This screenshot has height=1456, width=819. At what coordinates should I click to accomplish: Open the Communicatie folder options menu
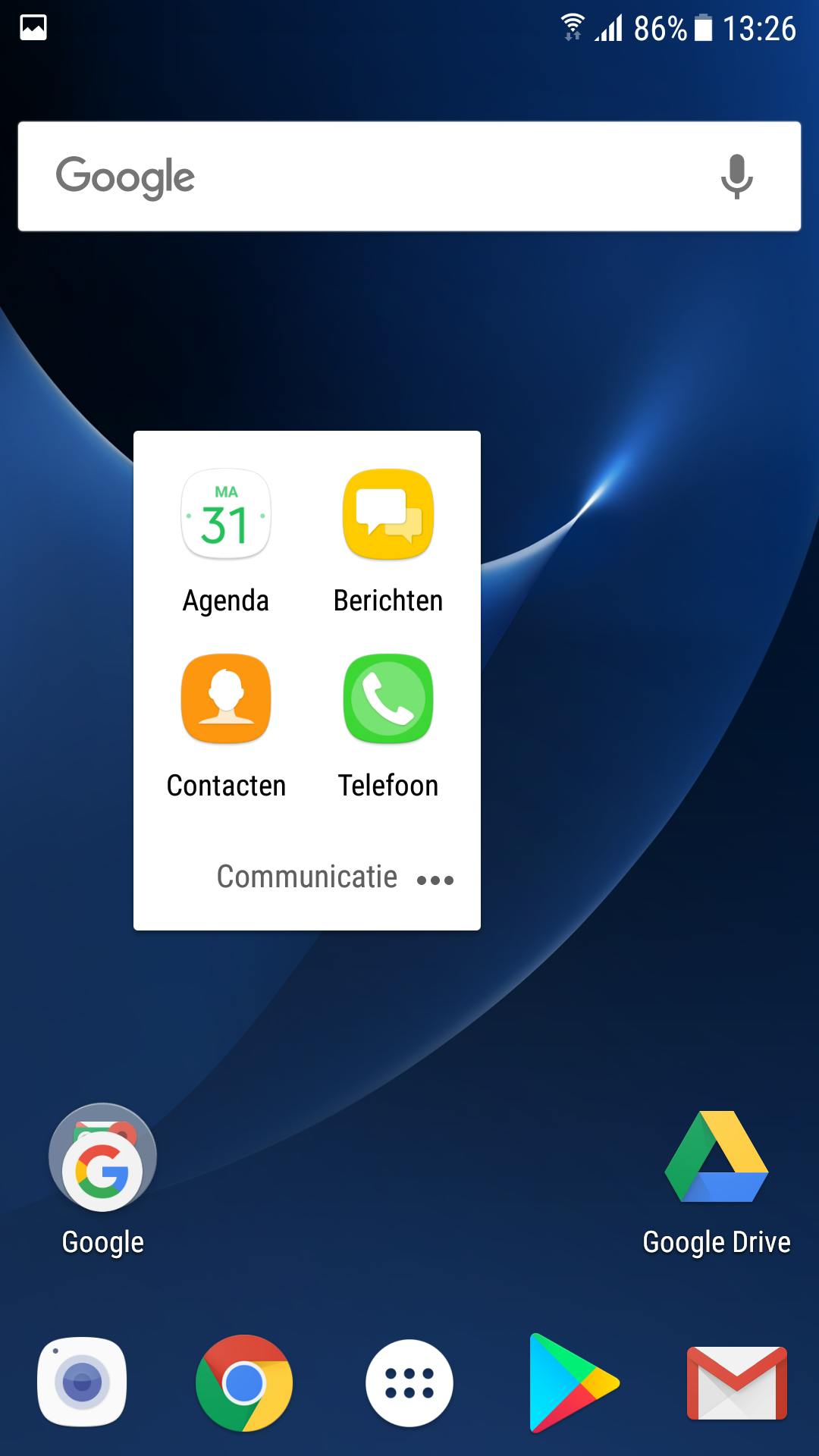(x=435, y=880)
